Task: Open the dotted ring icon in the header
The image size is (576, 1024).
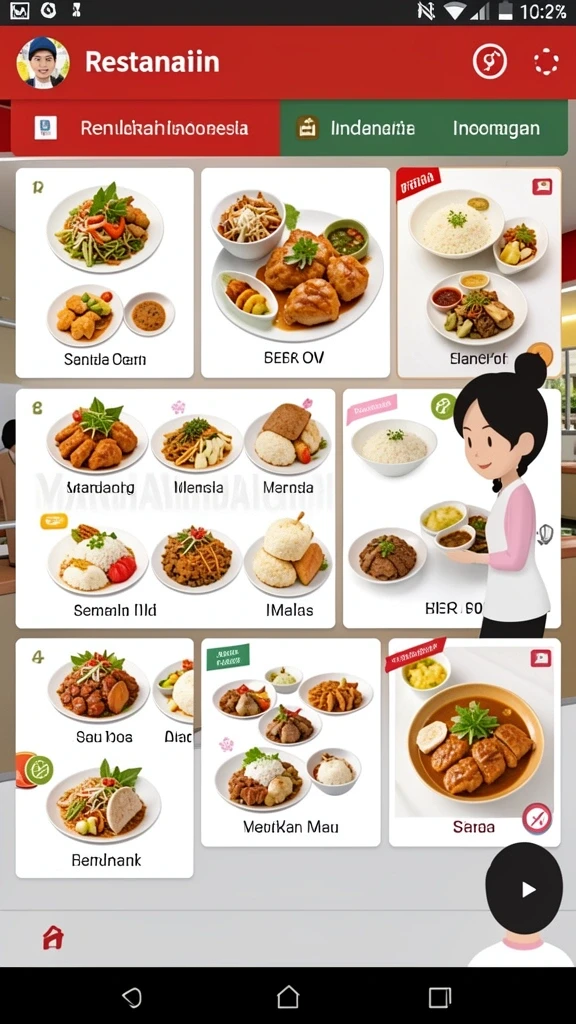Action: coord(545,63)
